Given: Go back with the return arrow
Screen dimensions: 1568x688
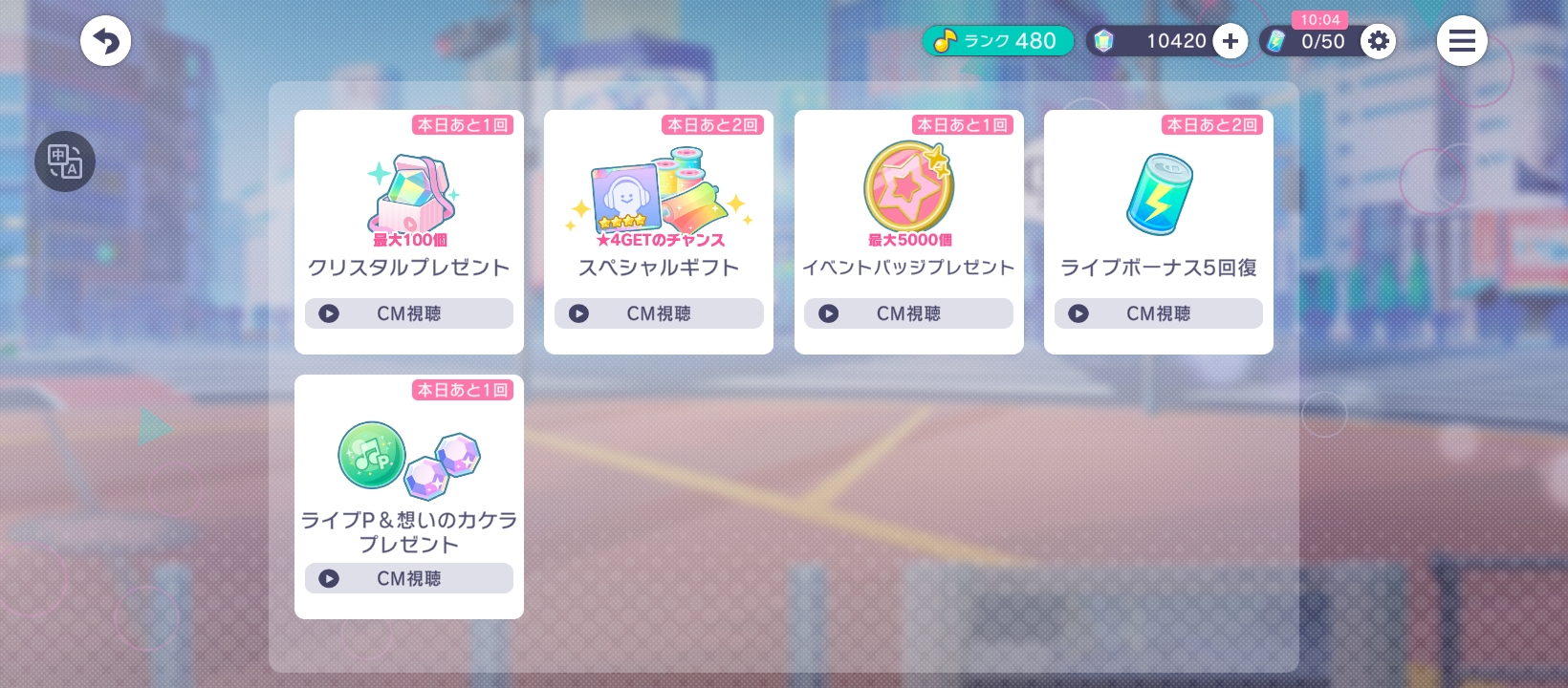Looking at the screenshot, I should pos(105,41).
